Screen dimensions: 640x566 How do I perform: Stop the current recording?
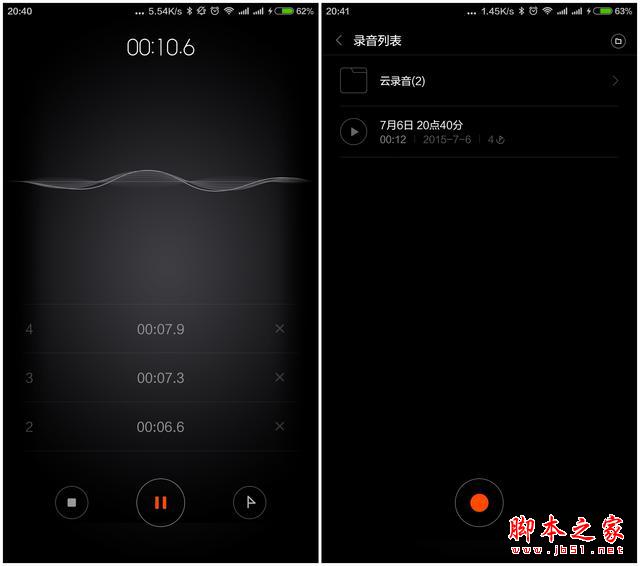71,503
